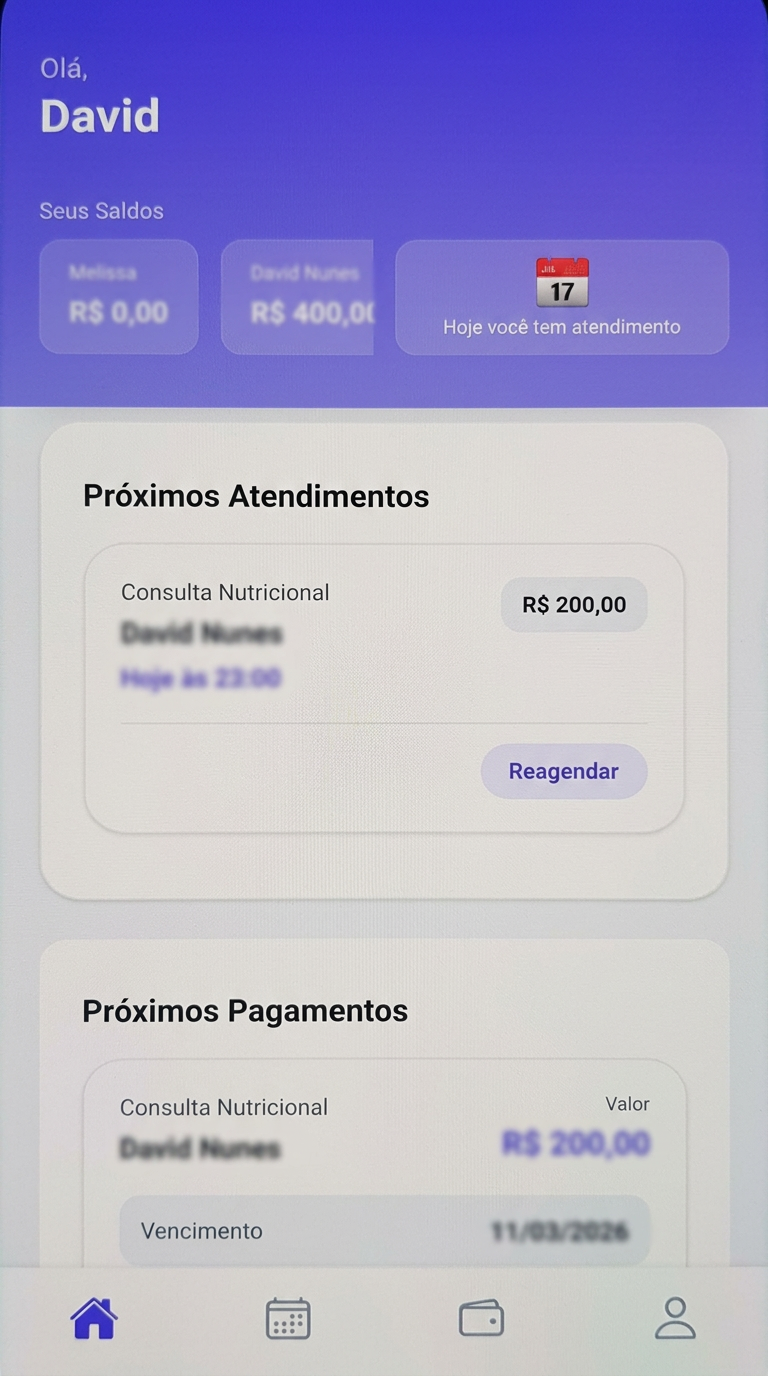The height and width of the screenshot is (1376, 768).
Task: Open the Consulta Nutricional appointment card
Action: click(x=384, y=685)
